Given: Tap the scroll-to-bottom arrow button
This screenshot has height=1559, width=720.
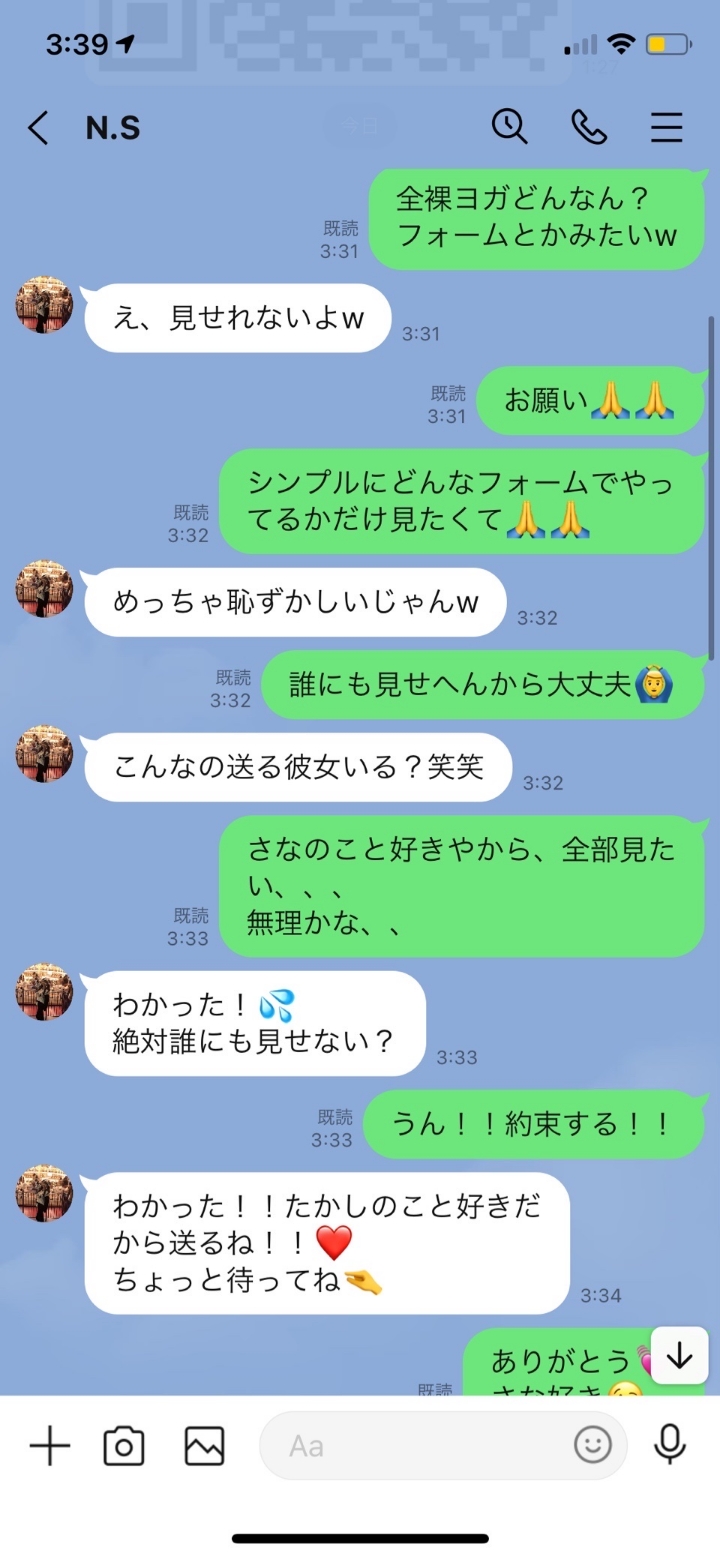Looking at the screenshot, I should pyautogui.click(x=679, y=1357).
